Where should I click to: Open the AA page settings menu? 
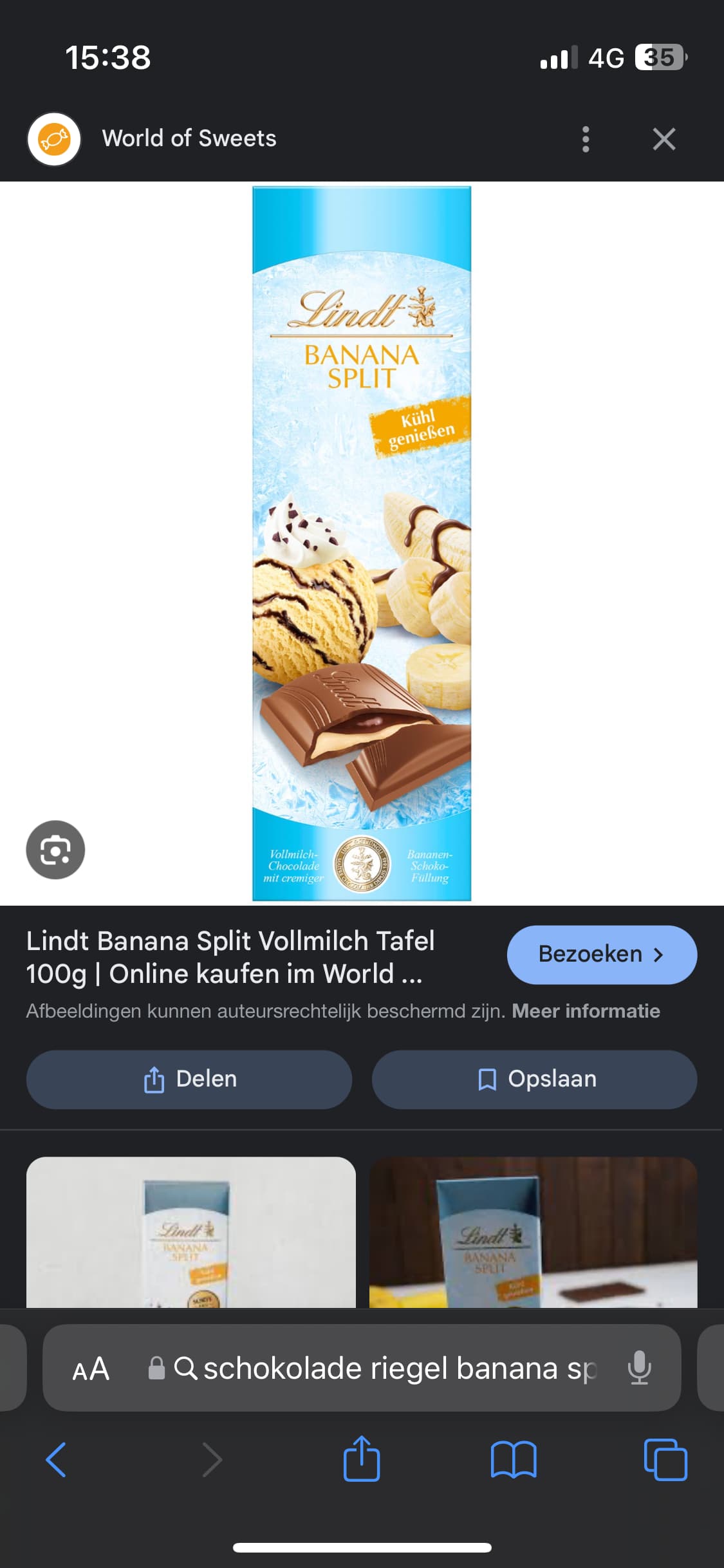point(91,1368)
